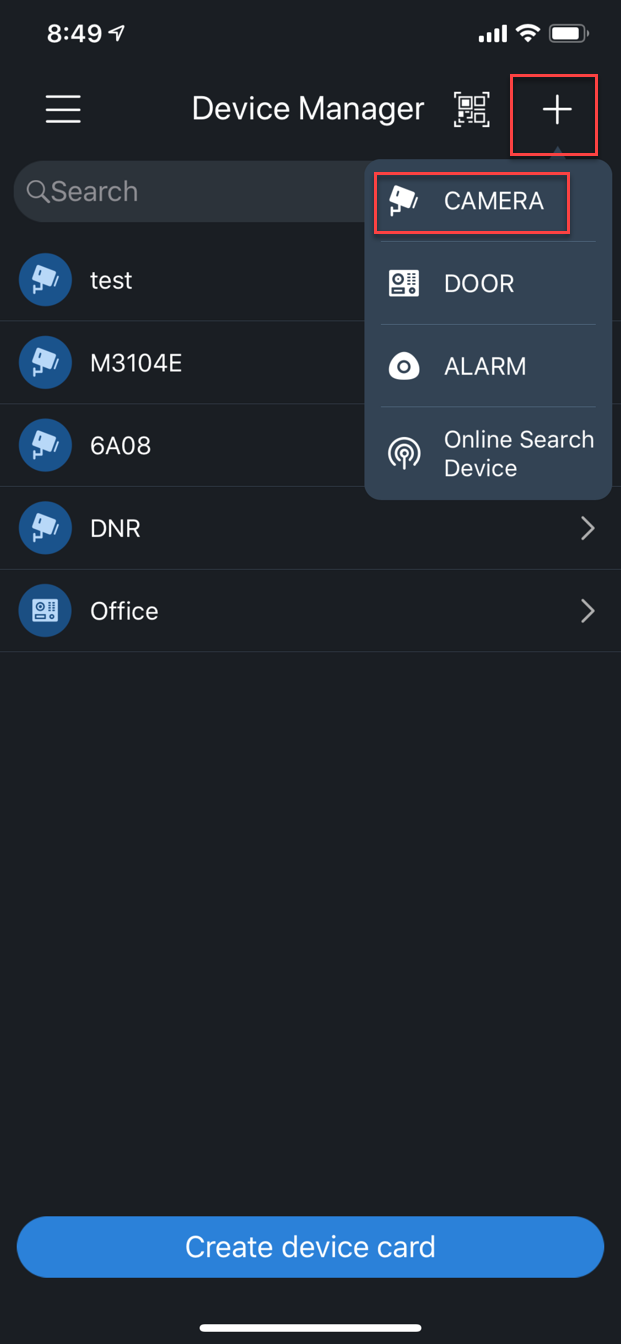Select CAMERA from the add menu
The width and height of the screenshot is (621, 1344).
point(473,201)
